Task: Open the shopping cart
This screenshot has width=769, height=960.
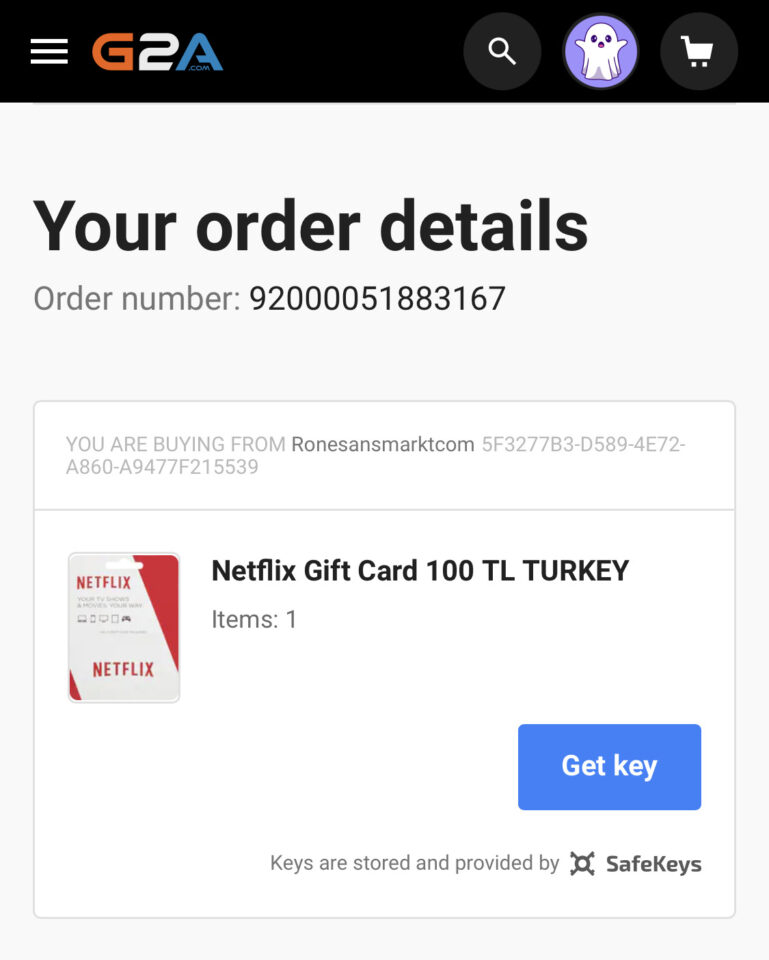Action: click(x=698, y=51)
